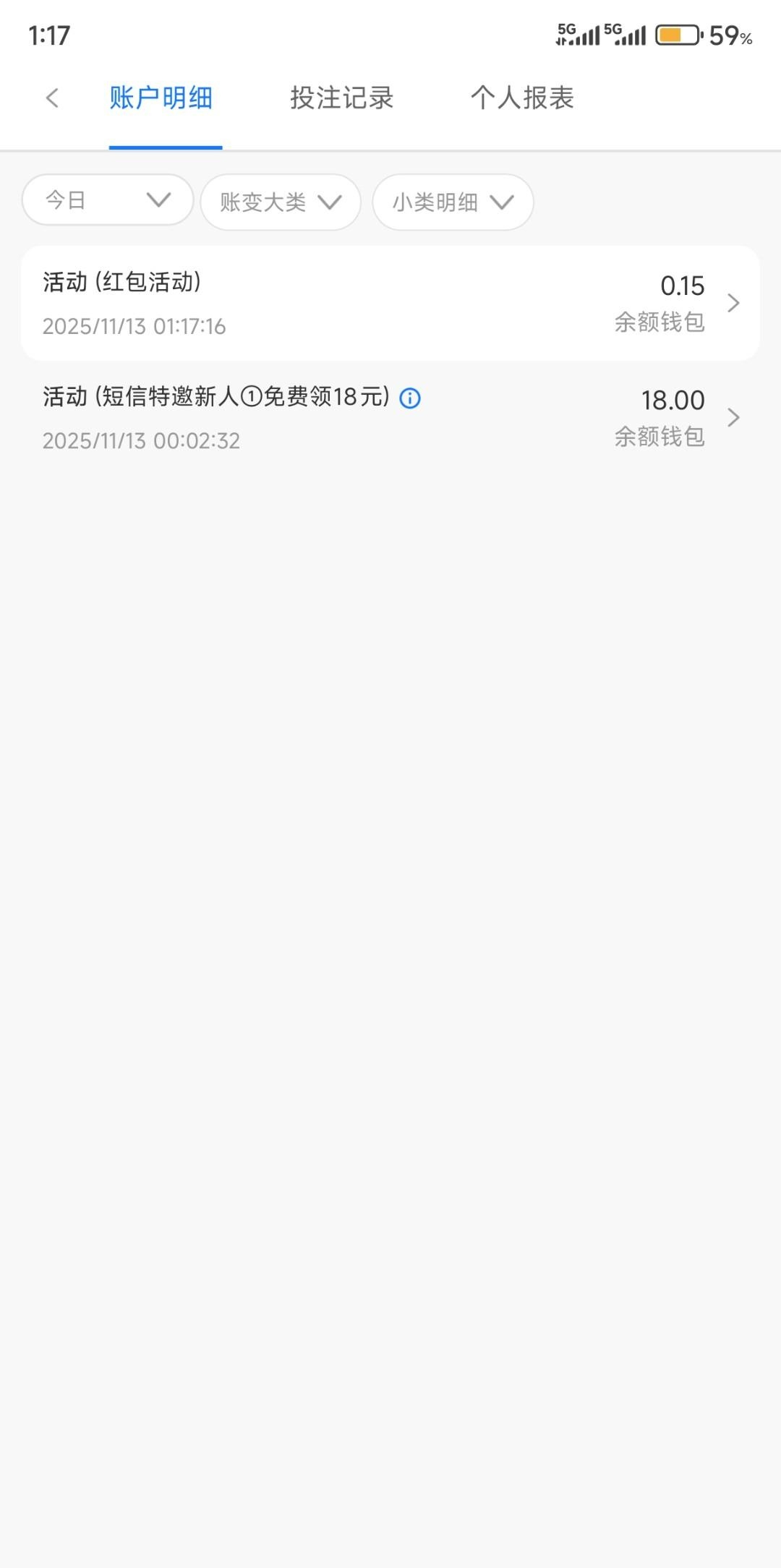Open the 个人报表 tab
This screenshot has width=781, height=1568.
tap(522, 98)
